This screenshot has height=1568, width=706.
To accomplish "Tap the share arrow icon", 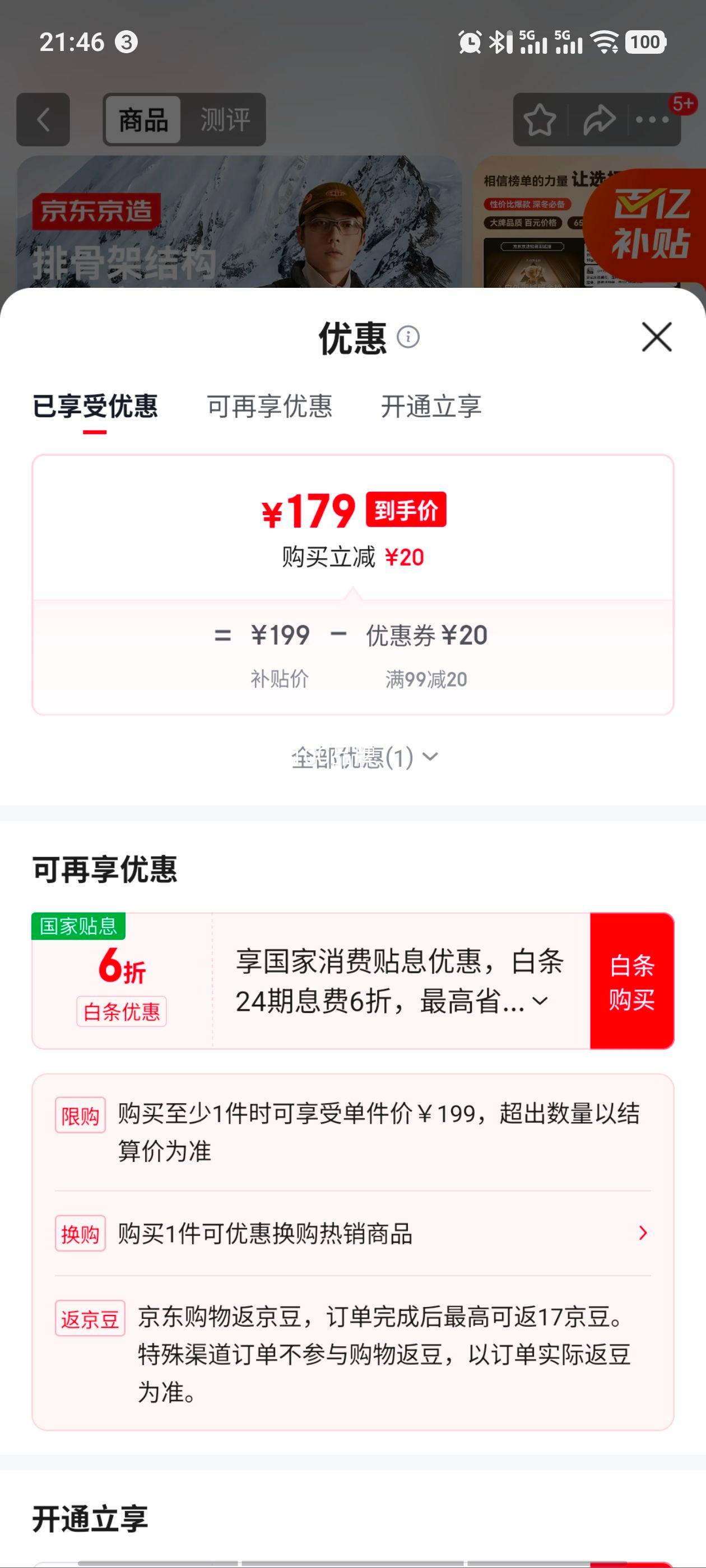I will pyautogui.click(x=598, y=119).
